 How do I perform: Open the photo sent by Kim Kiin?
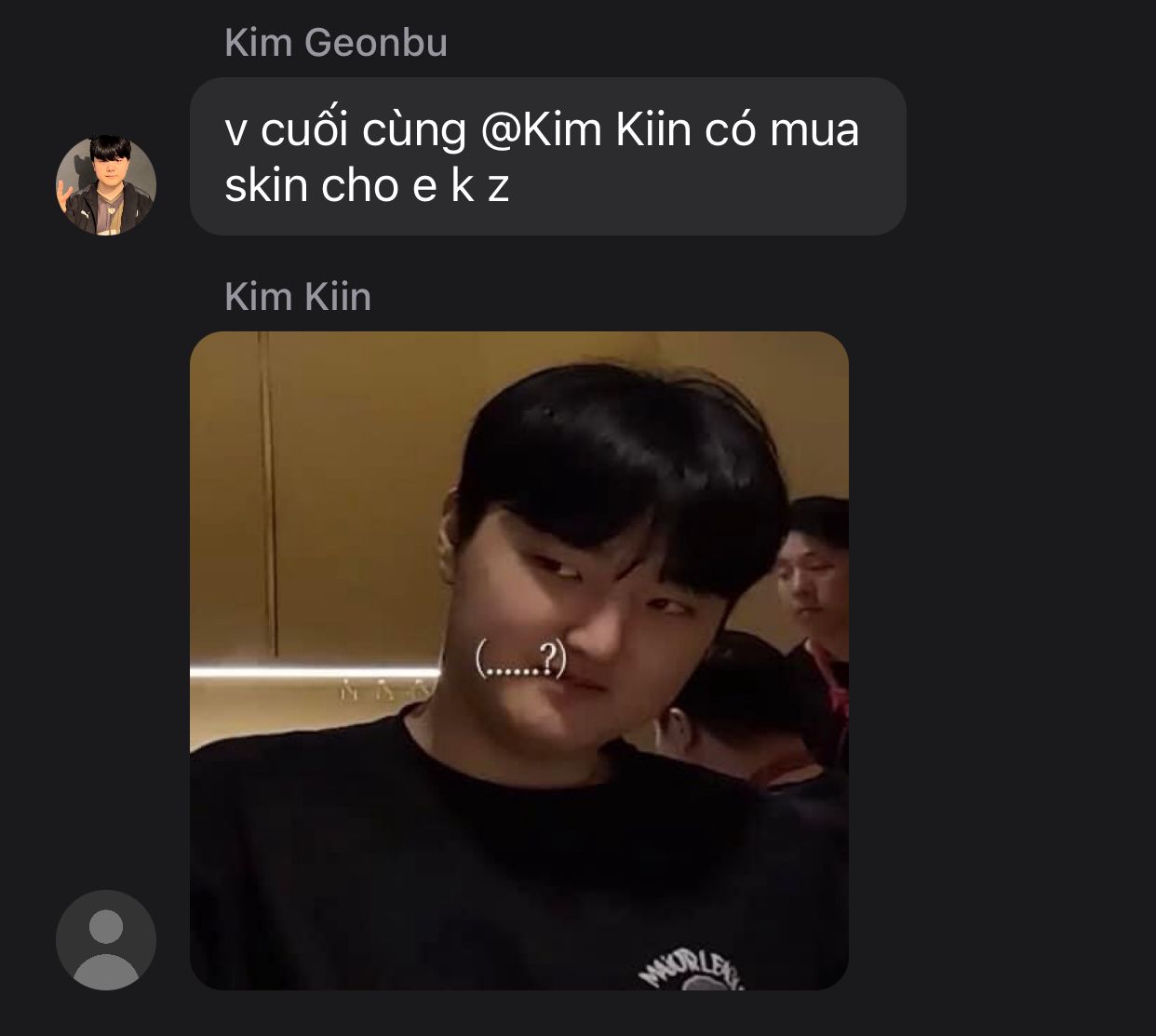point(518,660)
